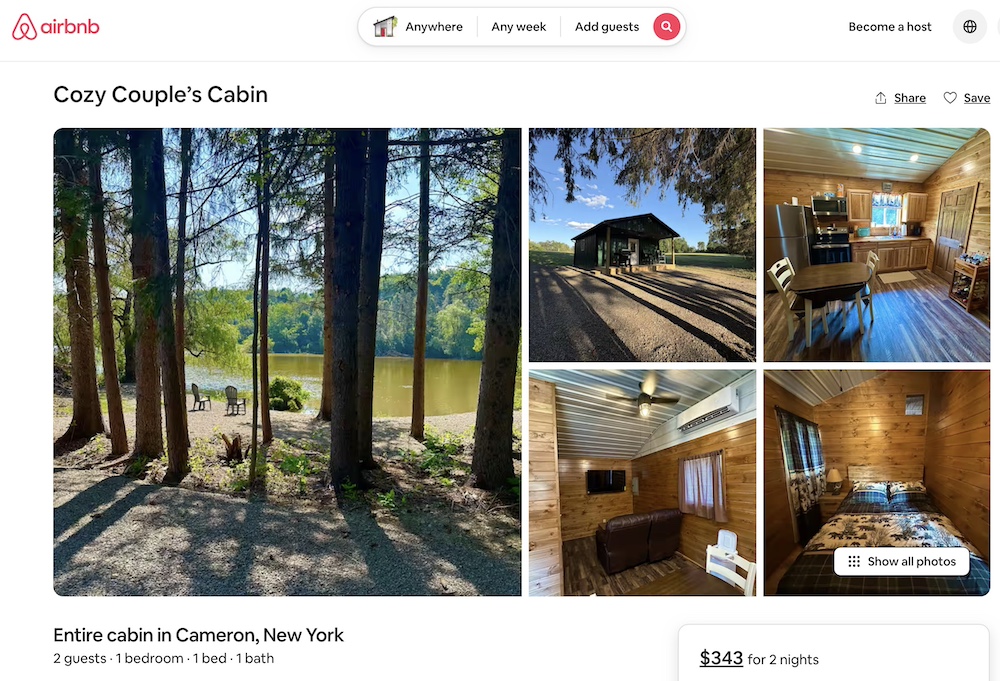View the cabin exterior photo
Screen dimensions: 1000x681
(x=642, y=244)
